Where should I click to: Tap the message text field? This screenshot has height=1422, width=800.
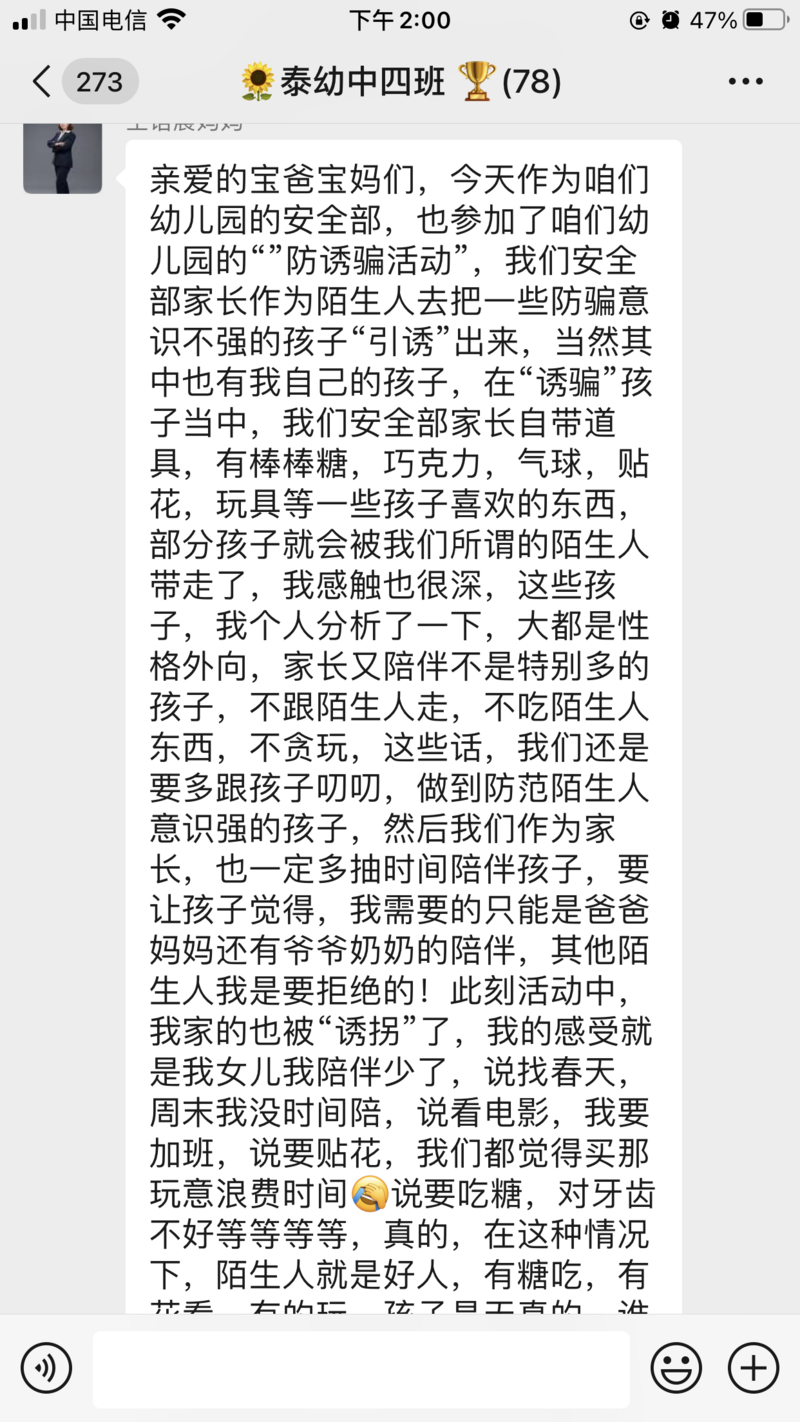point(361,1368)
